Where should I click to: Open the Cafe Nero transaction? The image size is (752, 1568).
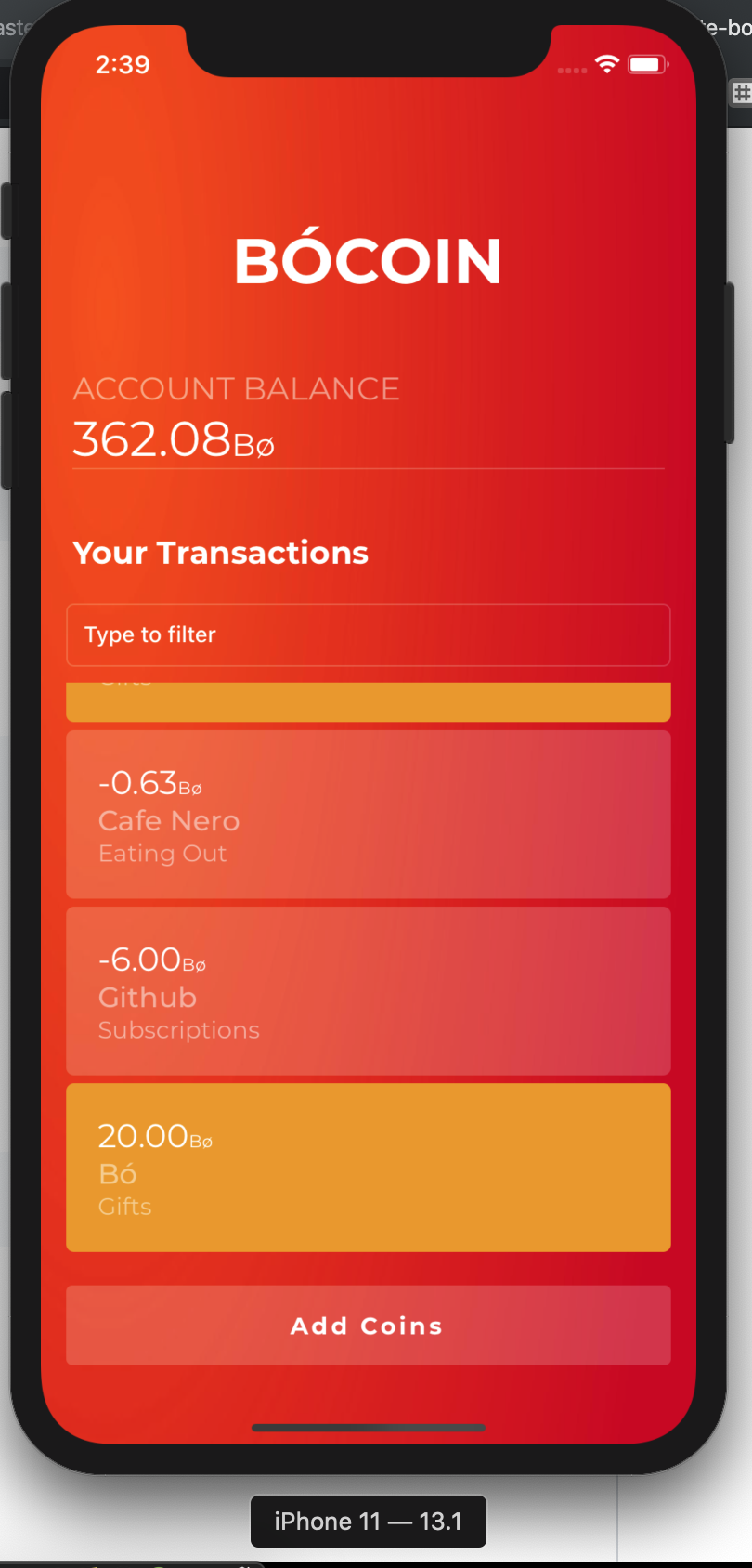[x=369, y=815]
